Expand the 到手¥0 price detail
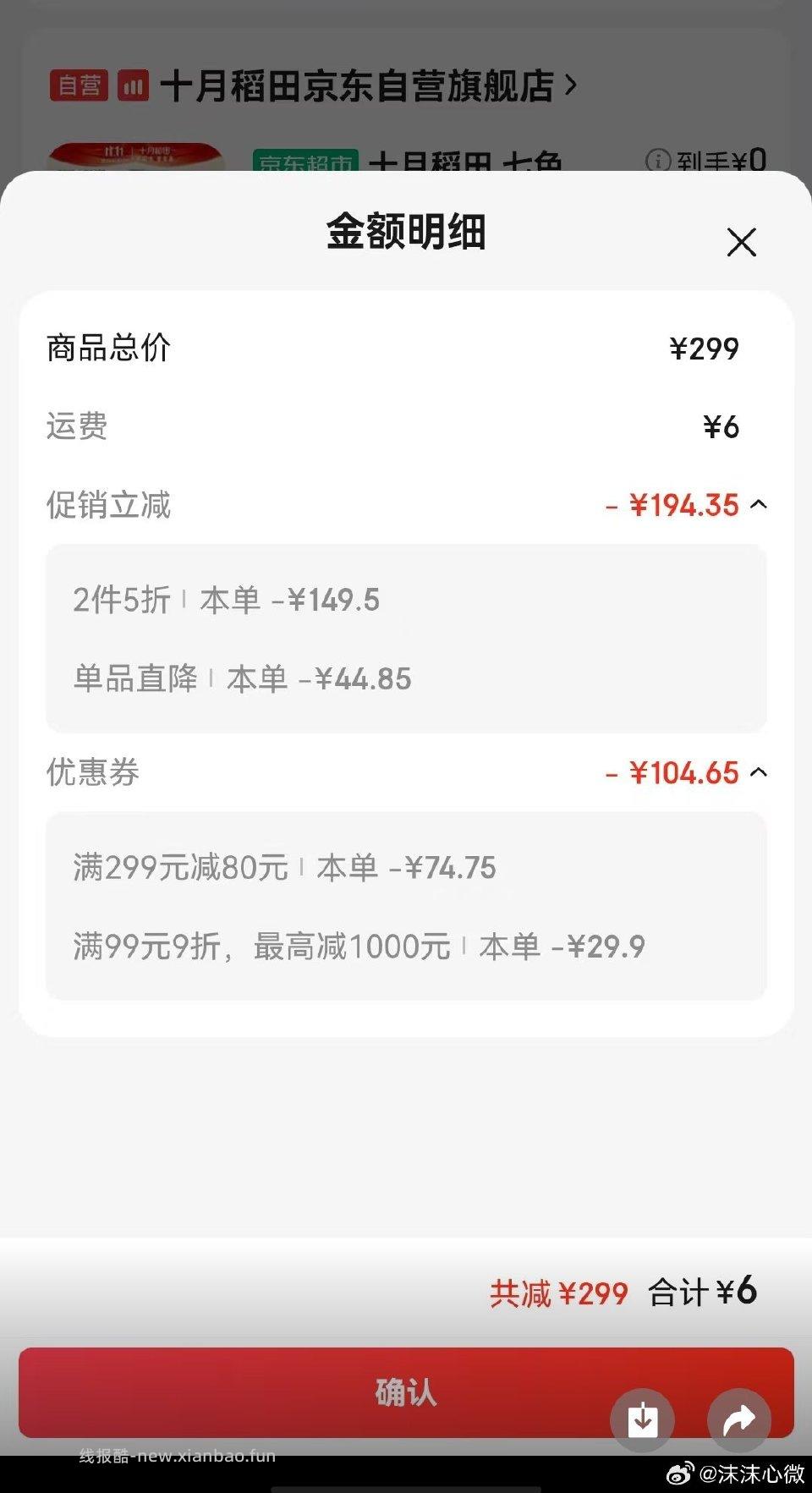Image resolution: width=812 pixels, height=1493 pixels. point(716,159)
